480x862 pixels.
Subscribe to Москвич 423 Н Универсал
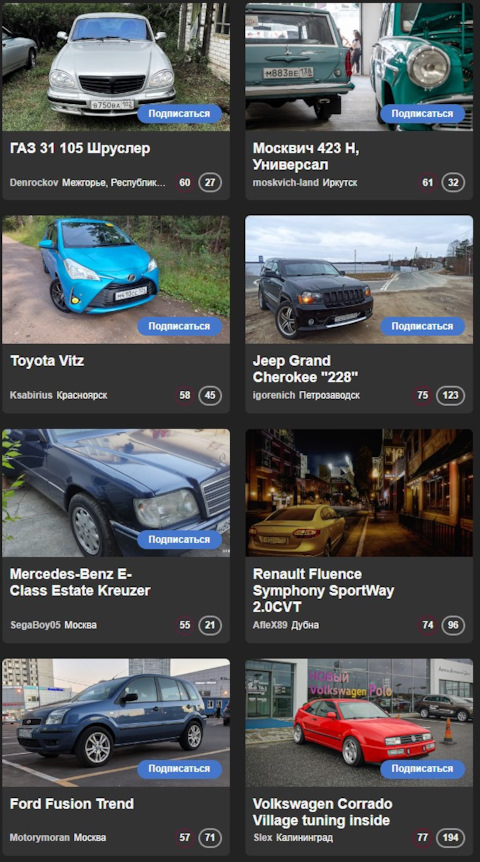(422, 114)
